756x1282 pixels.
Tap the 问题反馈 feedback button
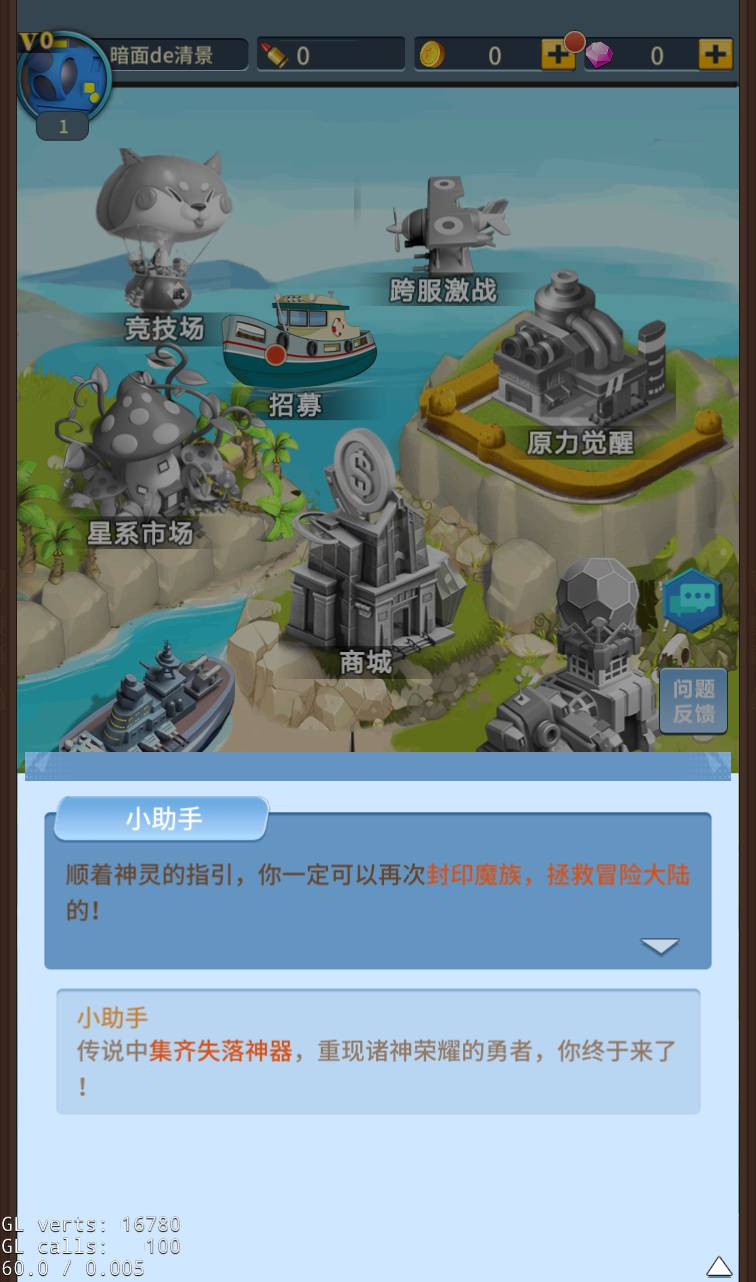tap(693, 701)
